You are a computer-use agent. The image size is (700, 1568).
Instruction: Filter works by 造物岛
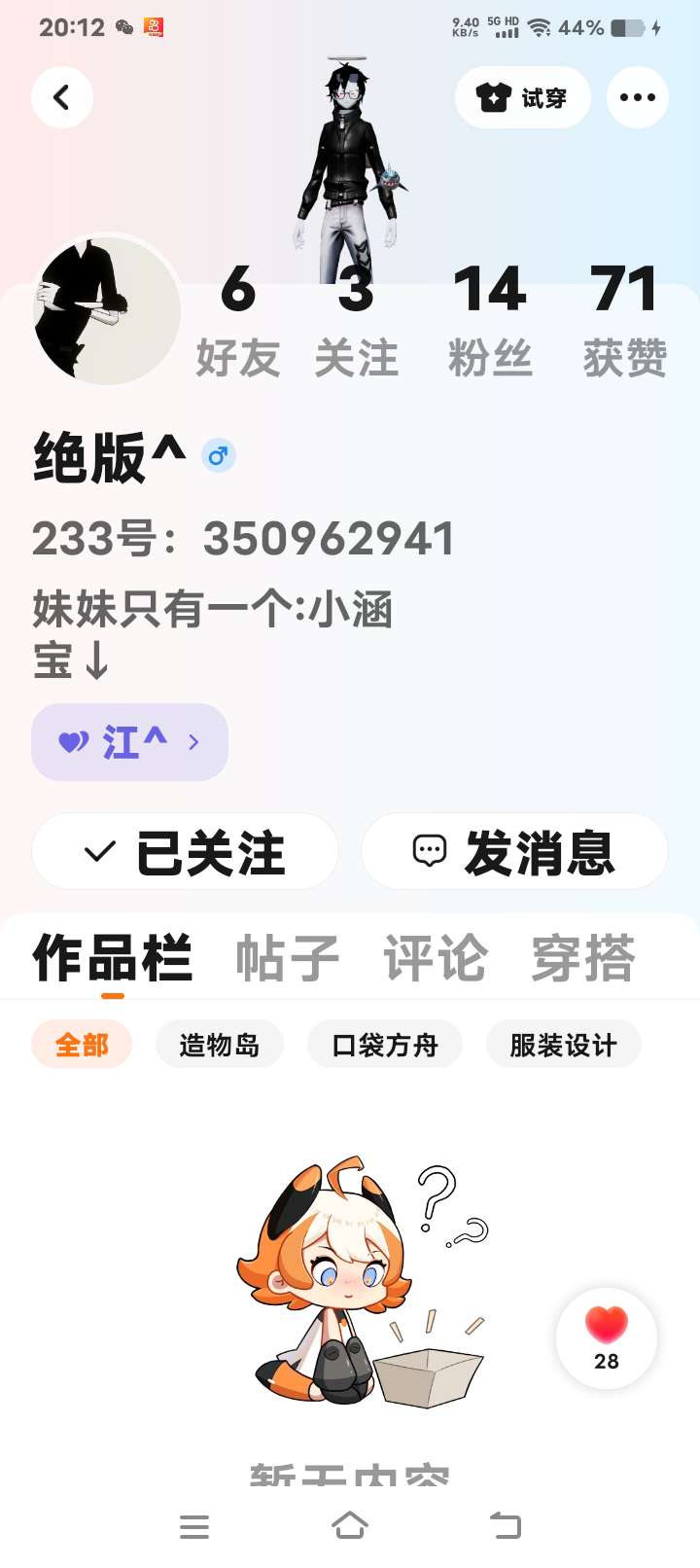pyautogui.click(x=220, y=1045)
